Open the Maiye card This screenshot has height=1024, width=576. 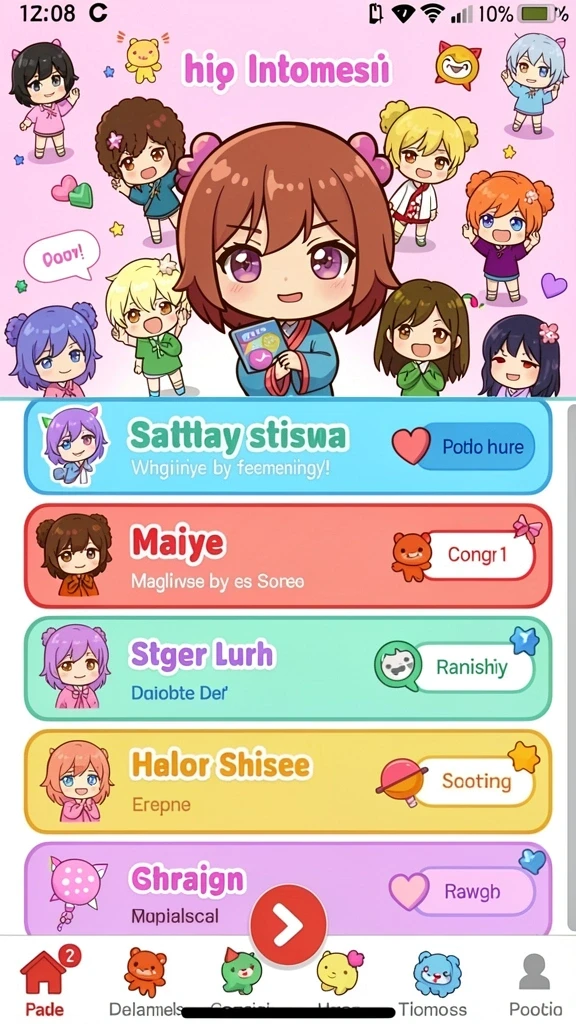point(288,556)
